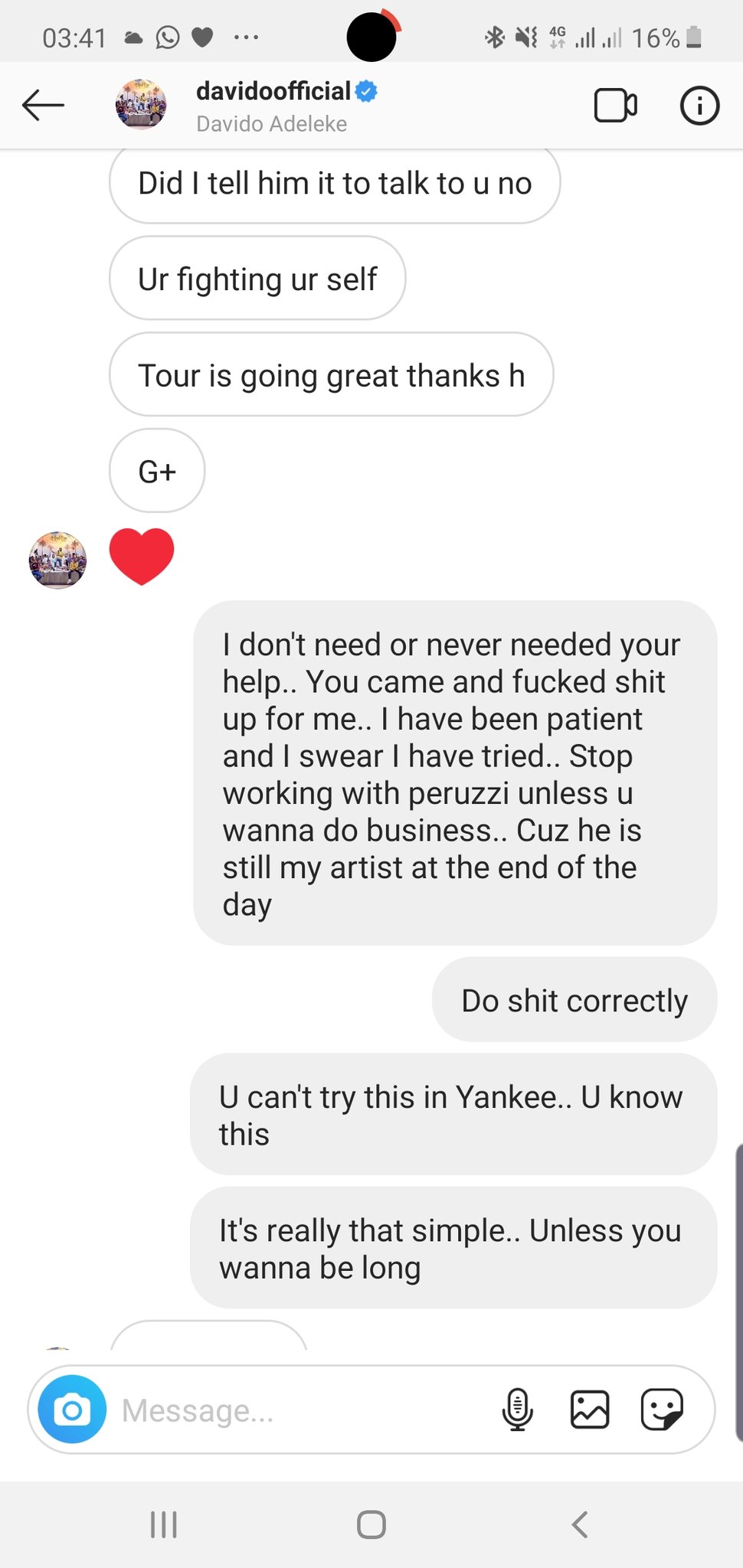Start a video call with davidoofficial
This screenshot has height=1568, width=743.
click(615, 106)
